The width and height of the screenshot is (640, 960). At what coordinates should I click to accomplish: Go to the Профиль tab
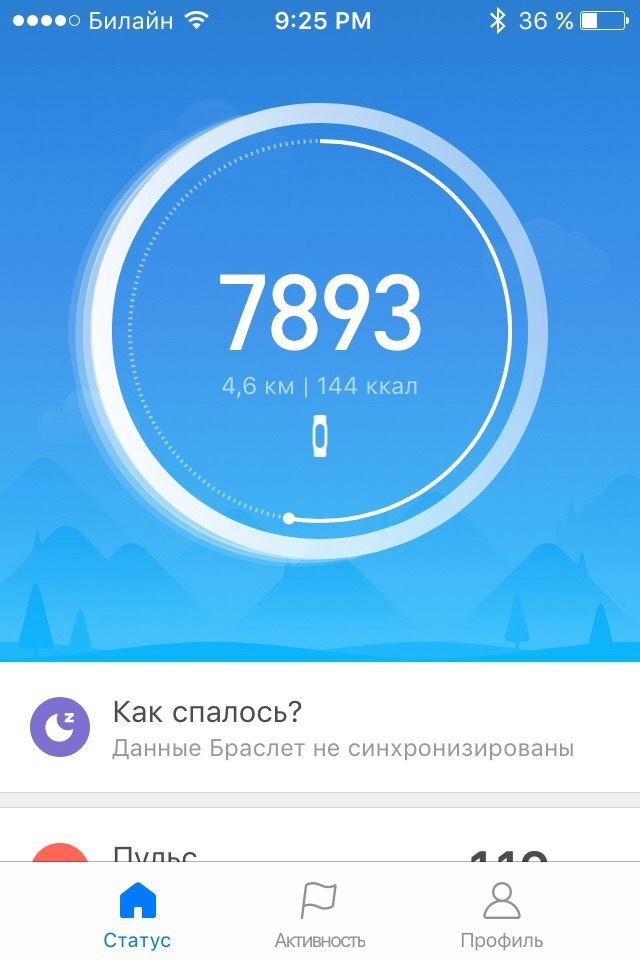tap(502, 915)
